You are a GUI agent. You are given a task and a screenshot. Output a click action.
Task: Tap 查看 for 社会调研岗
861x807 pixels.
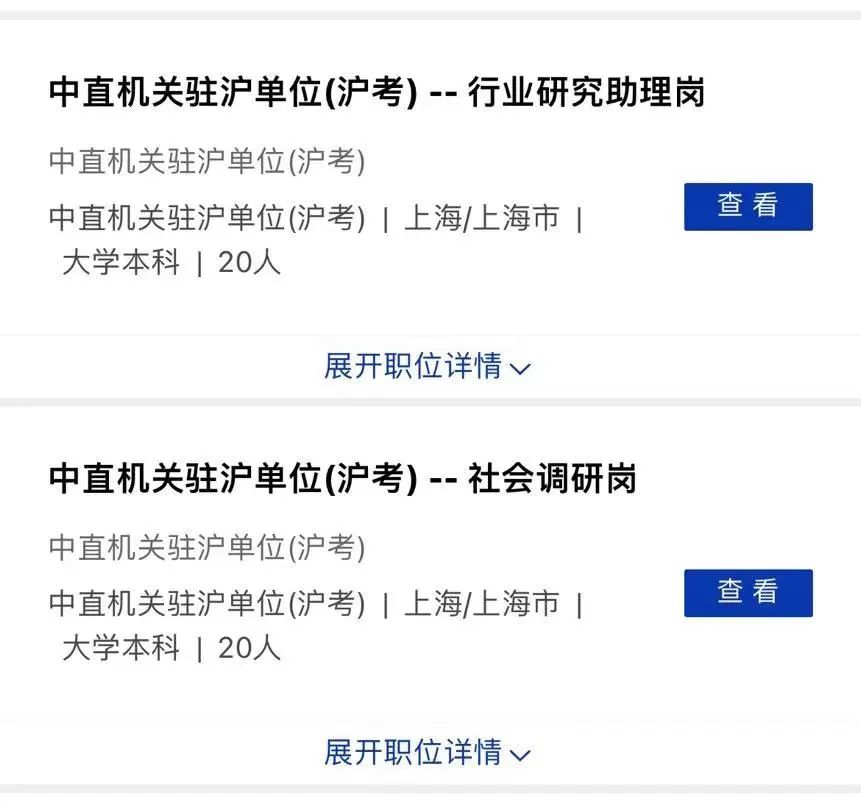748,593
